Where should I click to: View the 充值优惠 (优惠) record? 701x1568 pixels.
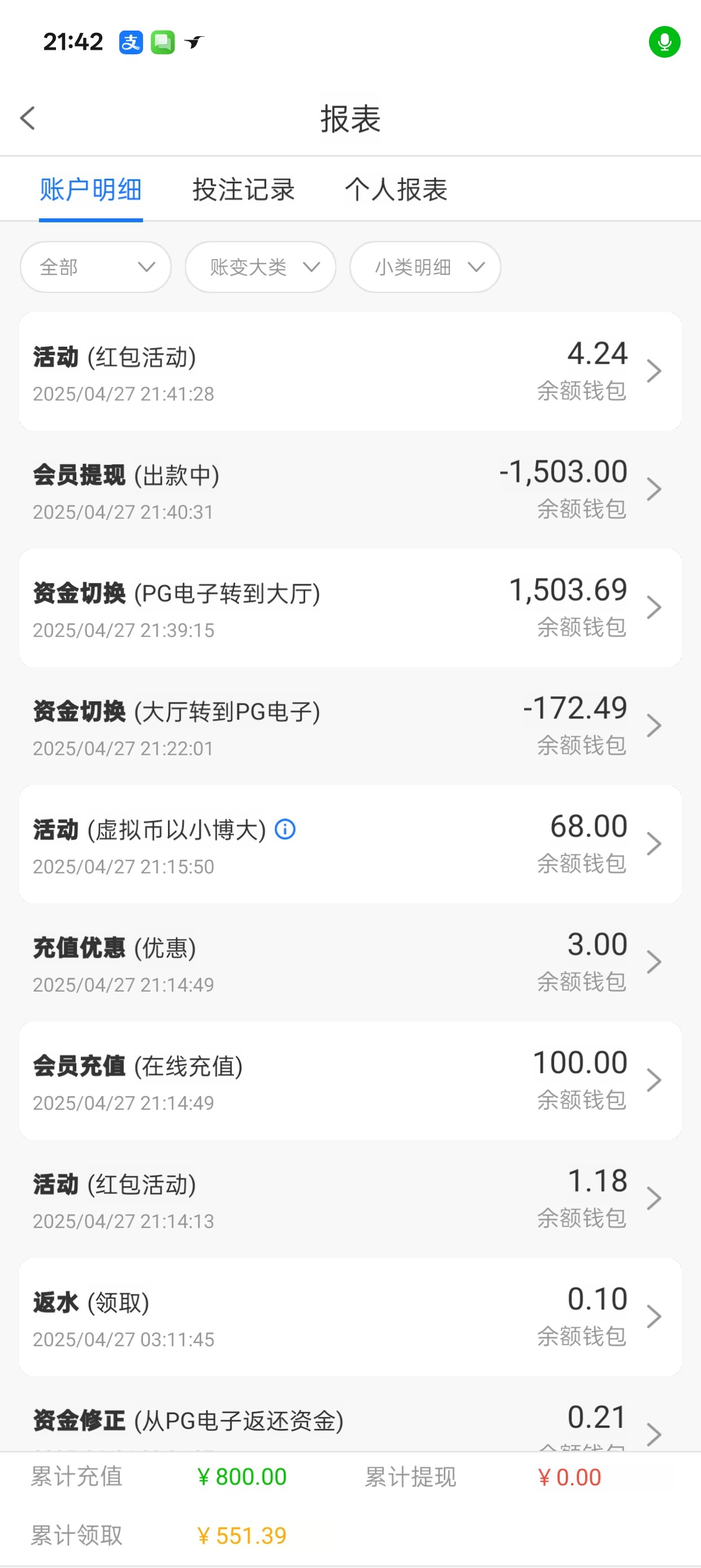(x=350, y=962)
